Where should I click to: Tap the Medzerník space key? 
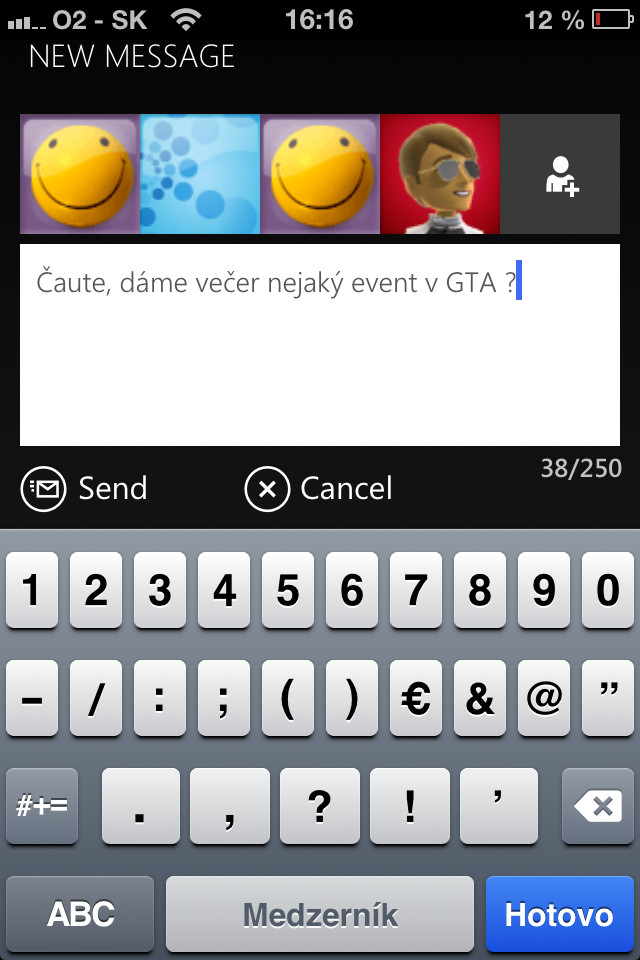click(320, 914)
